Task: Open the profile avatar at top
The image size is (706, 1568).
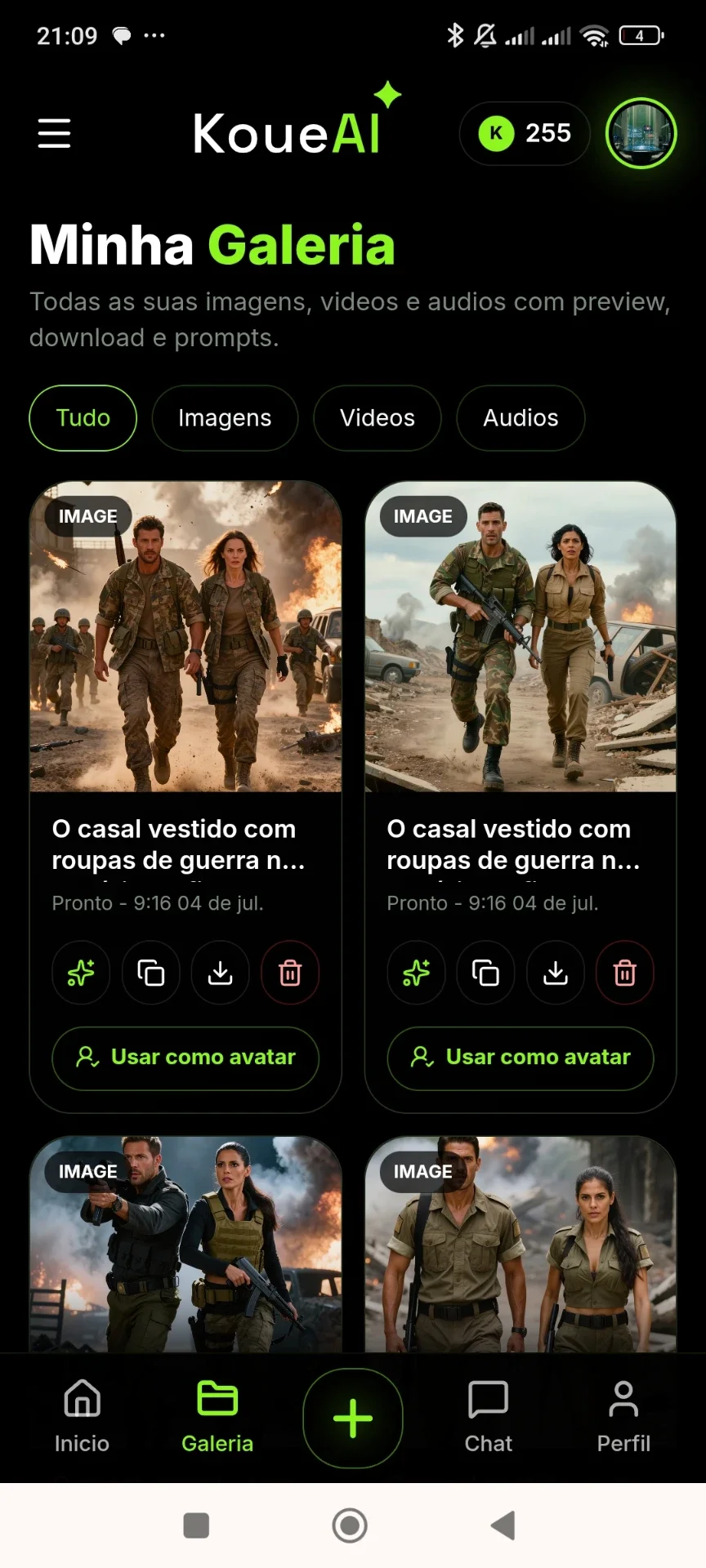Action: tap(641, 133)
